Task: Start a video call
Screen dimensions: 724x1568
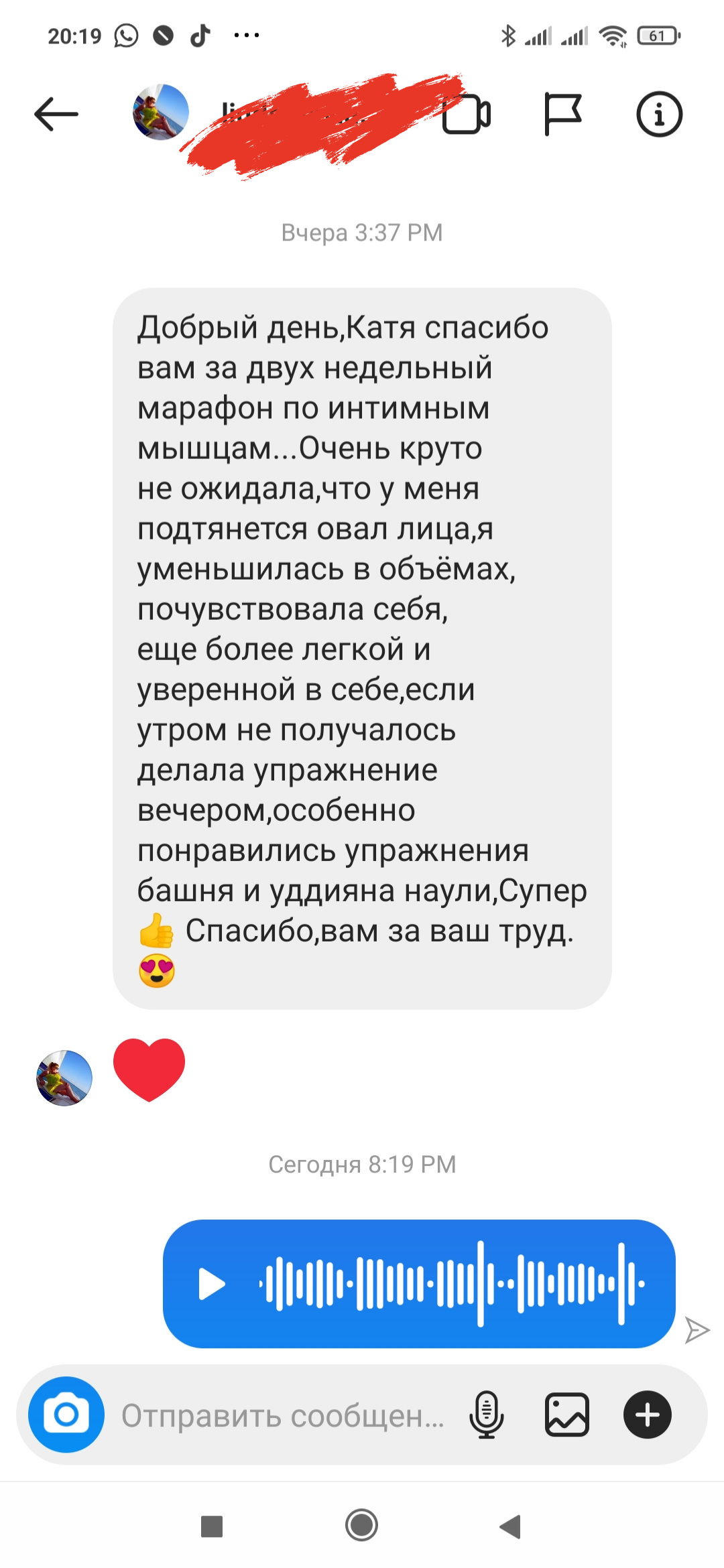Action: (x=467, y=115)
